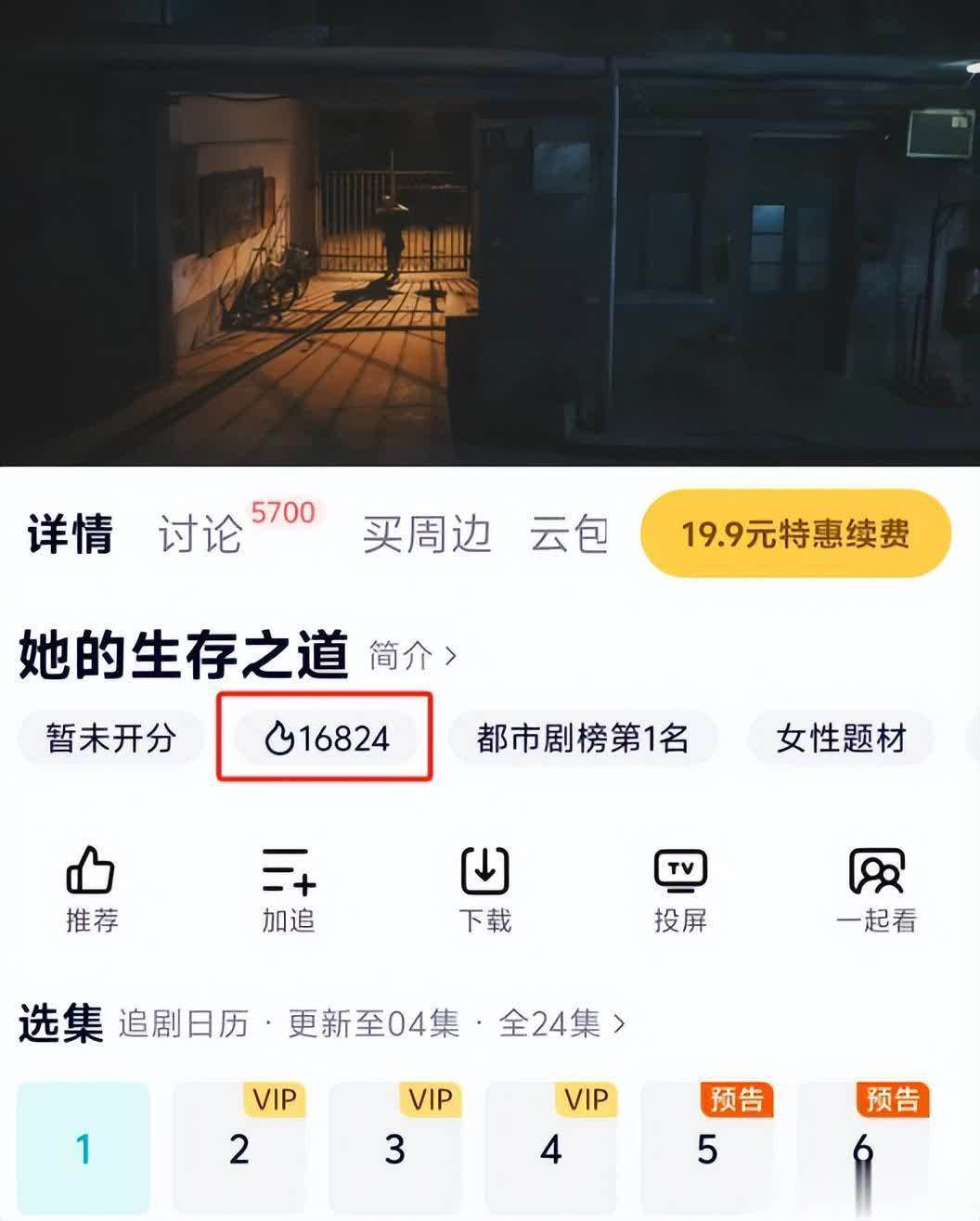Screen dimensions: 980x1221
Task: Cast to TV with 投屏
Action: click(680, 888)
